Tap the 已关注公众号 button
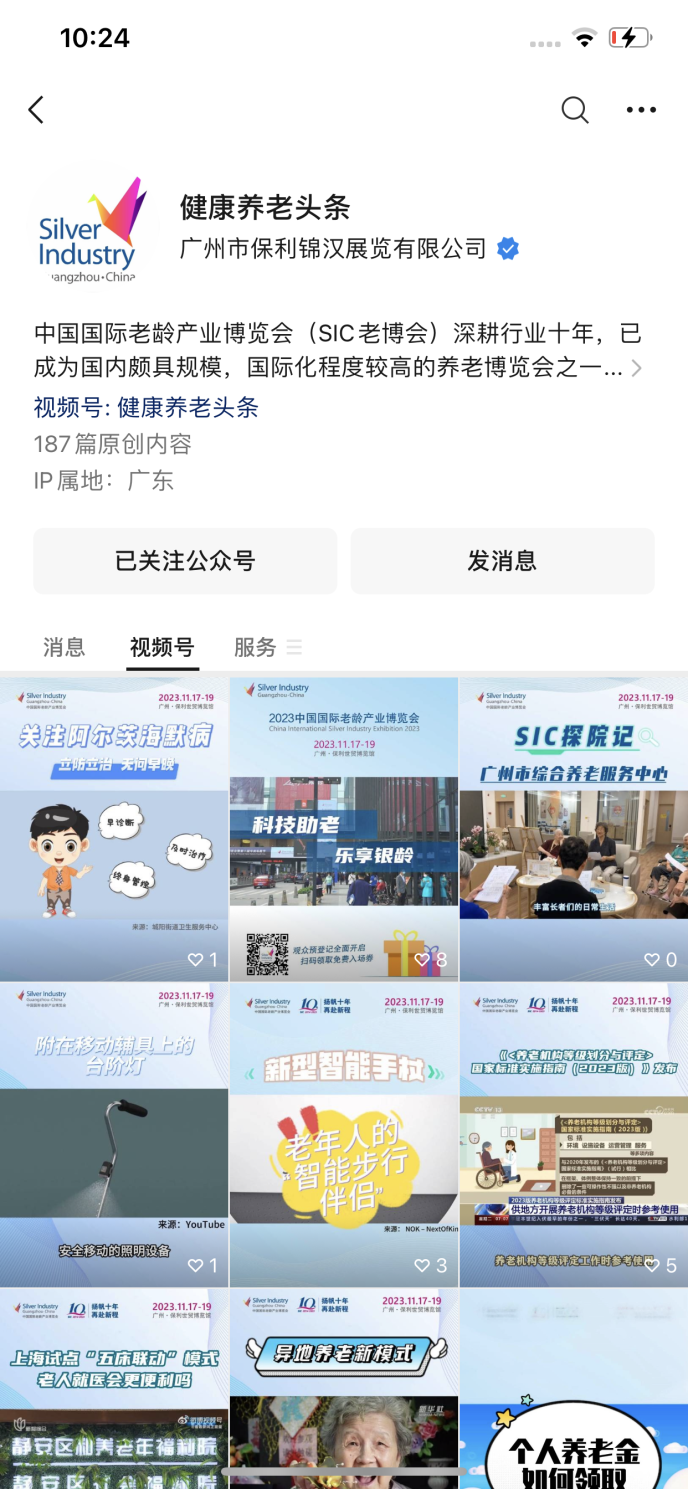The image size is (688, 1489). [185, 561]
